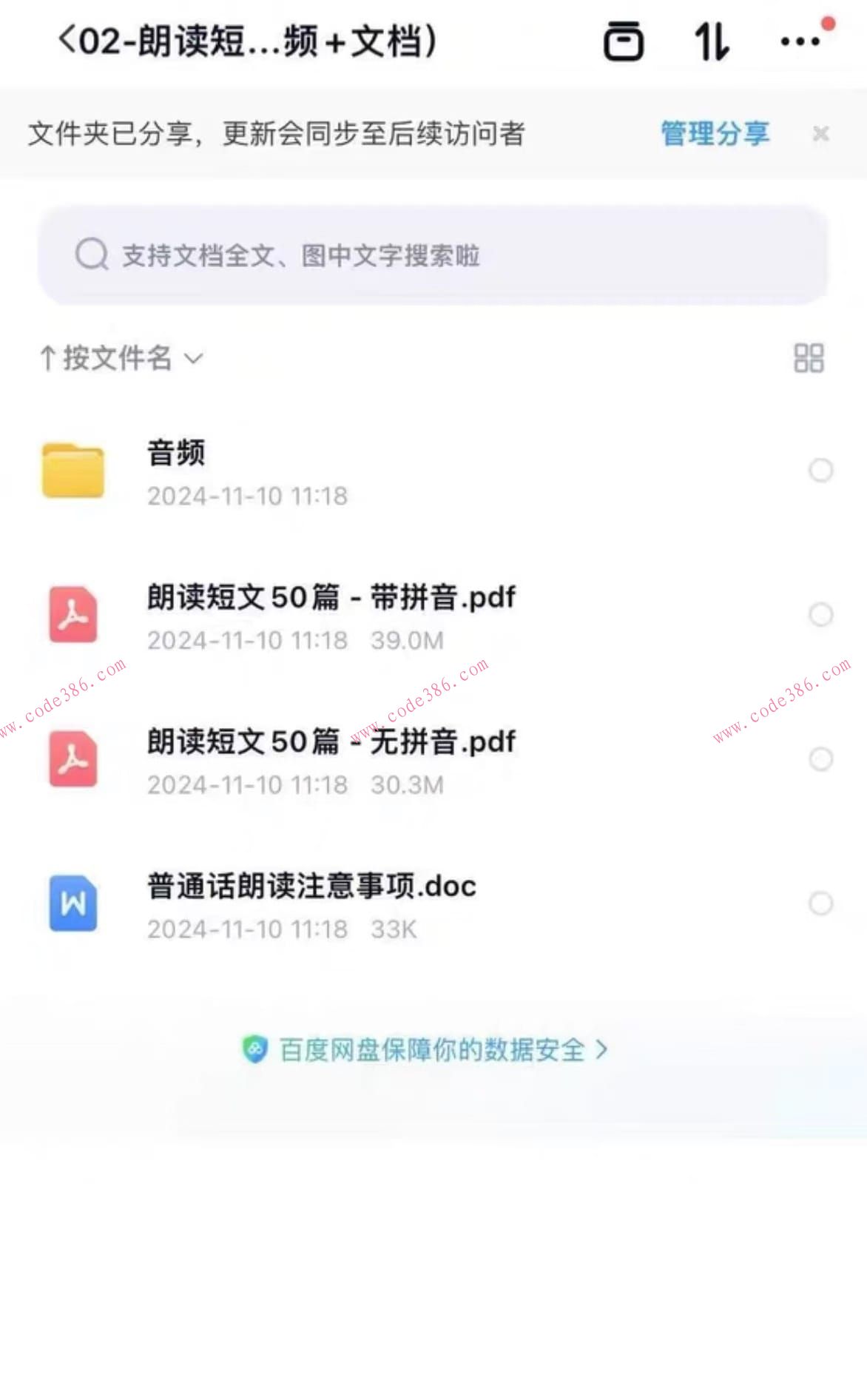Image resolution: width=867 pixels, height=1400 pixels.
Task: Open 普通话朗读注意事项.doc file entry
Action: pos(311,886)
